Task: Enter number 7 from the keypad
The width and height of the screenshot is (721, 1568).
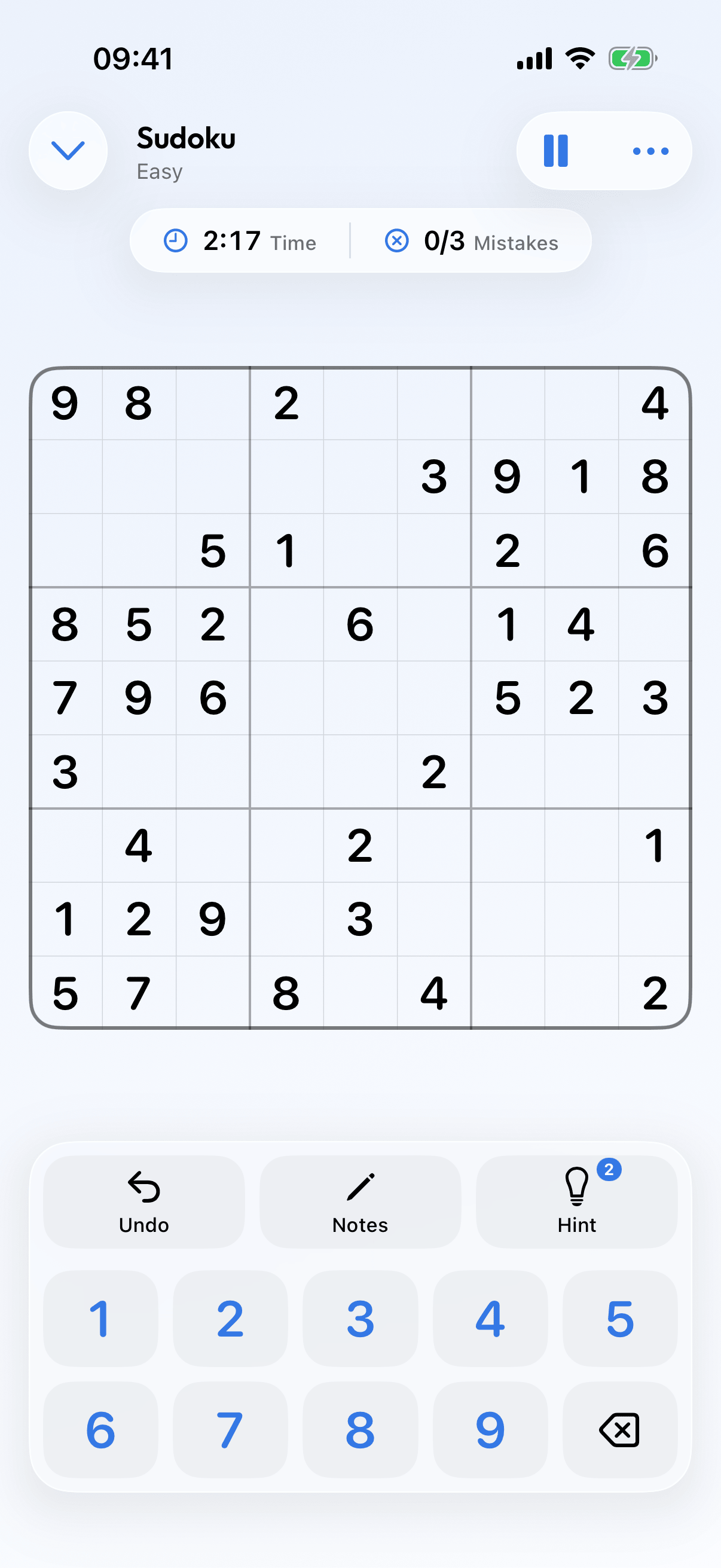Action: click(230, 1429)
